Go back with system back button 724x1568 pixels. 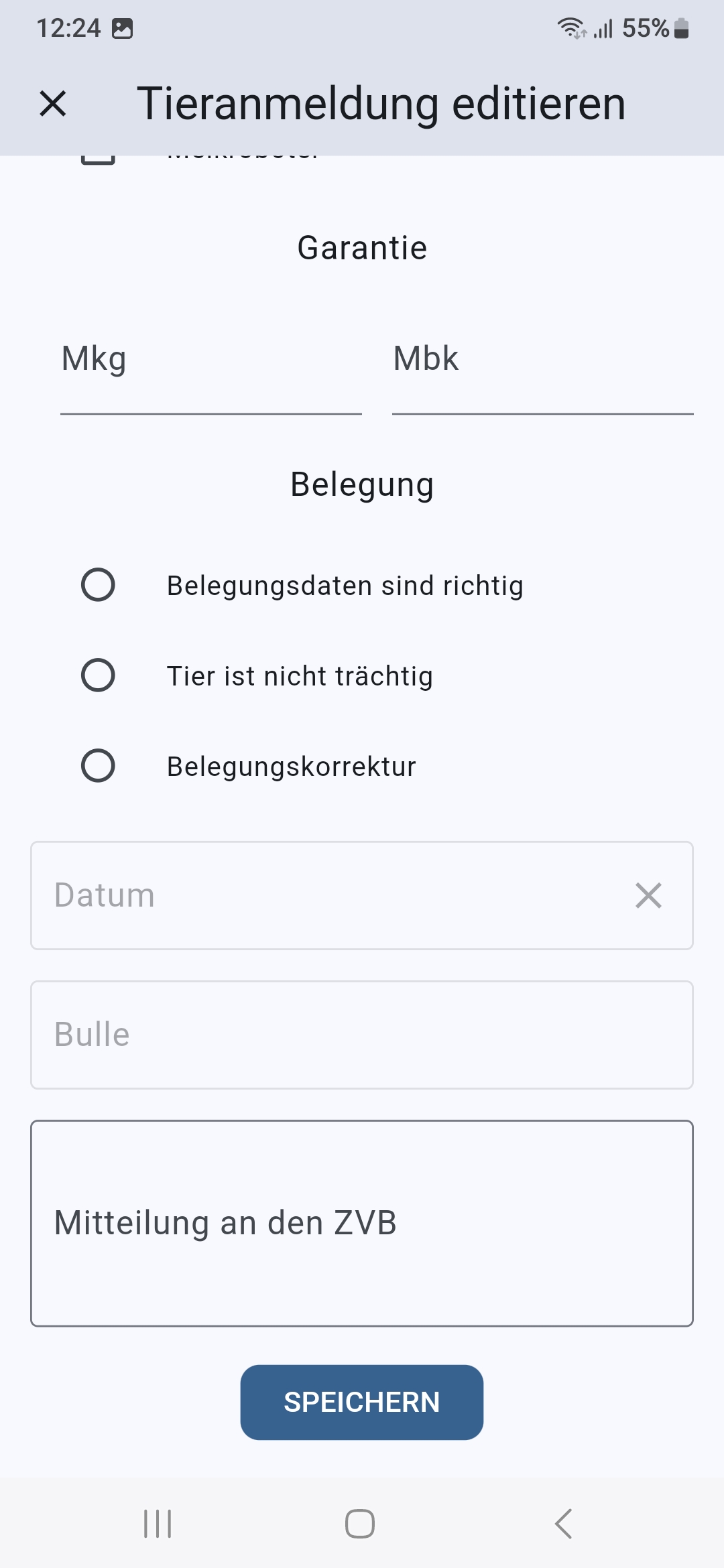[x=564, y=1524]
